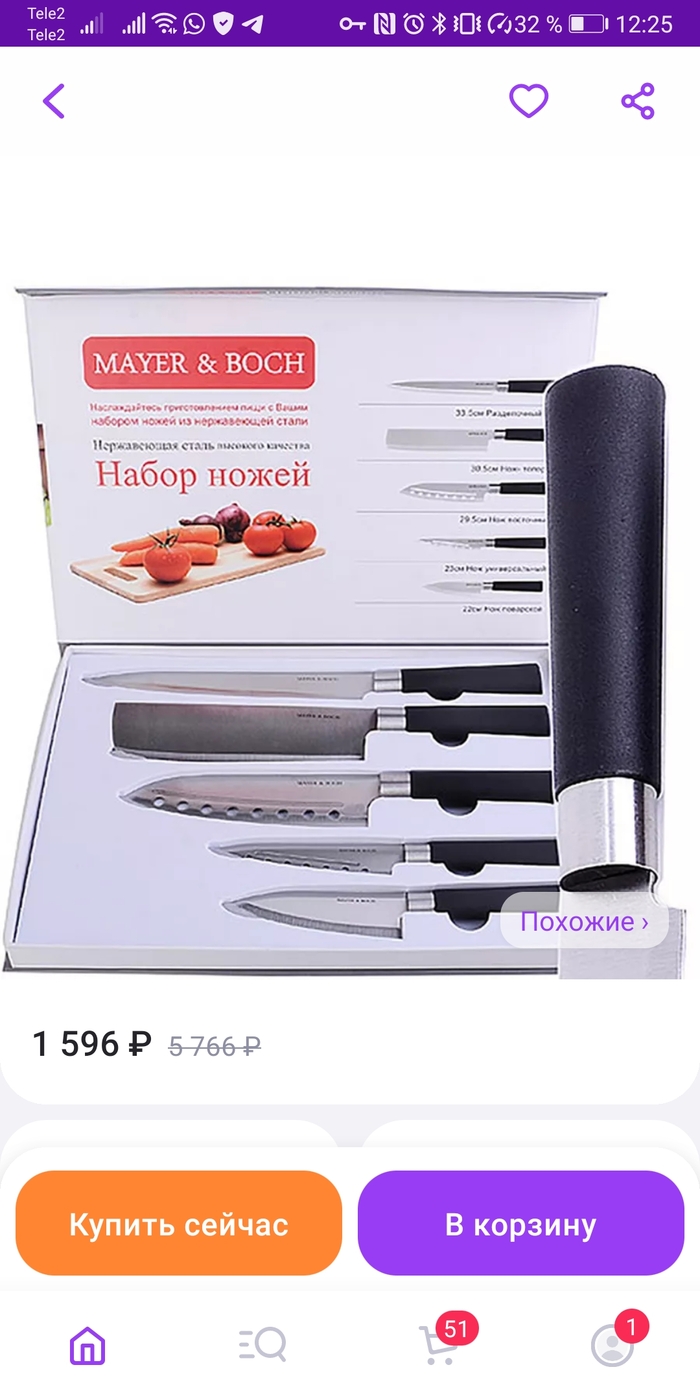Viewport: 700px width, 1400px height.
Task: Switch to the home tab
Action: pyautogui.click(x=88, y=1346)
